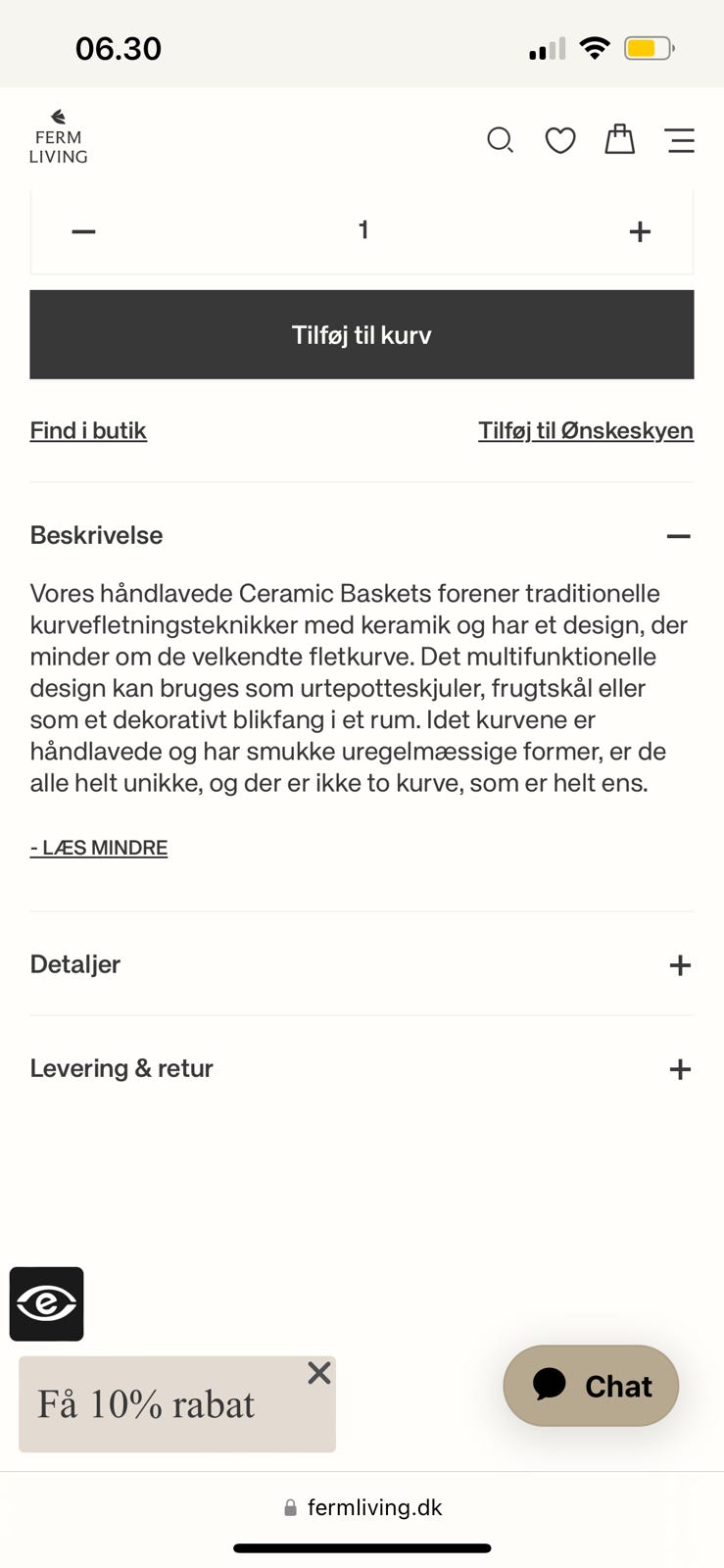Decrease quantity with the minus stepper
This screenshot has width=724, height=1568.
(x=83, y=231)
